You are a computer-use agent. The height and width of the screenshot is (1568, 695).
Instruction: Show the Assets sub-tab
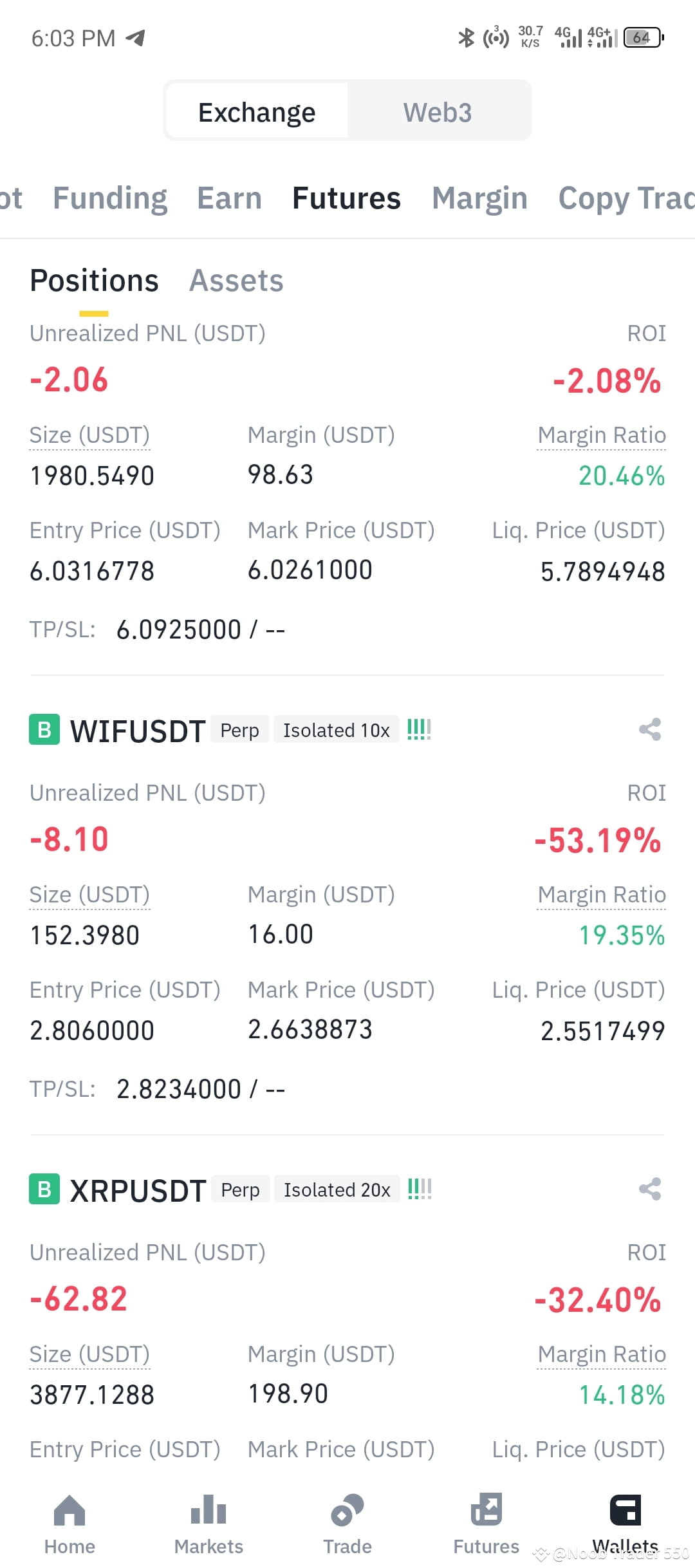coord(236,281)
